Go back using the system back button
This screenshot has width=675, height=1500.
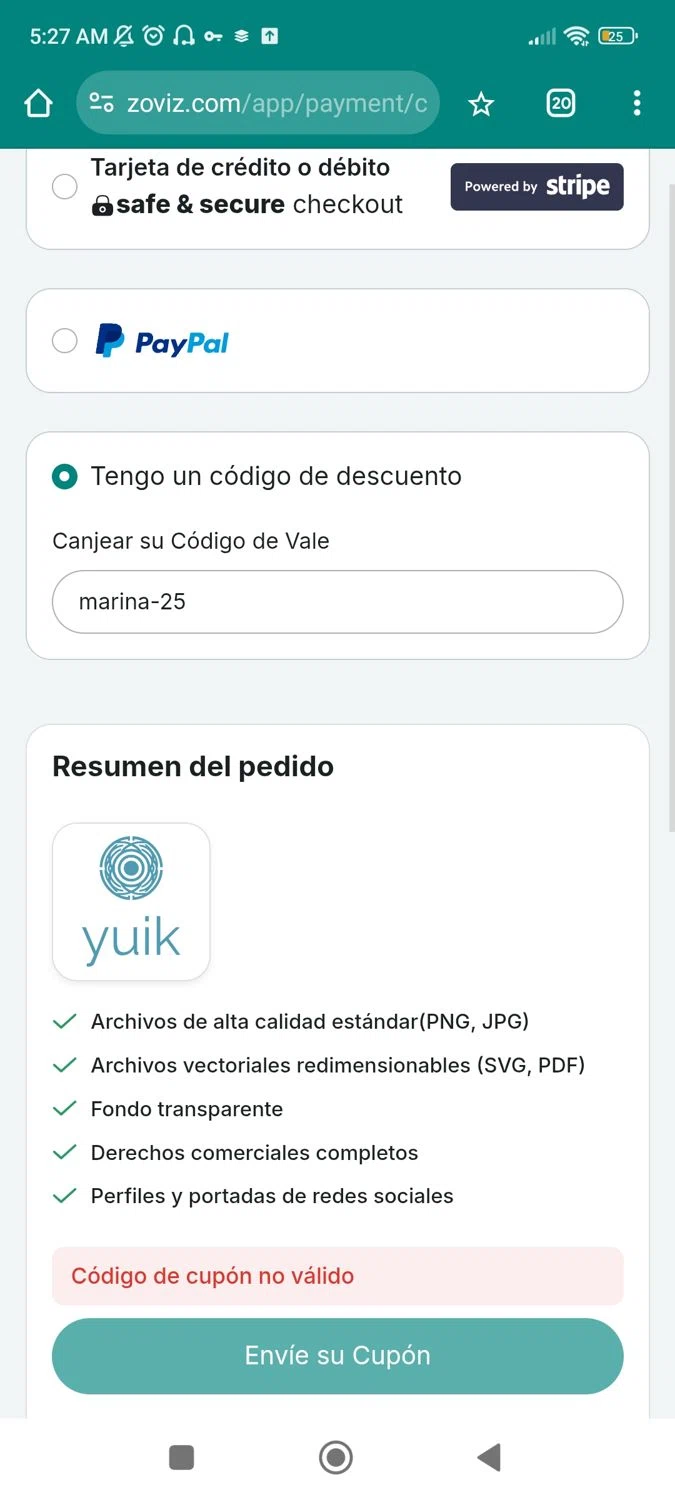pos(489,1457)
